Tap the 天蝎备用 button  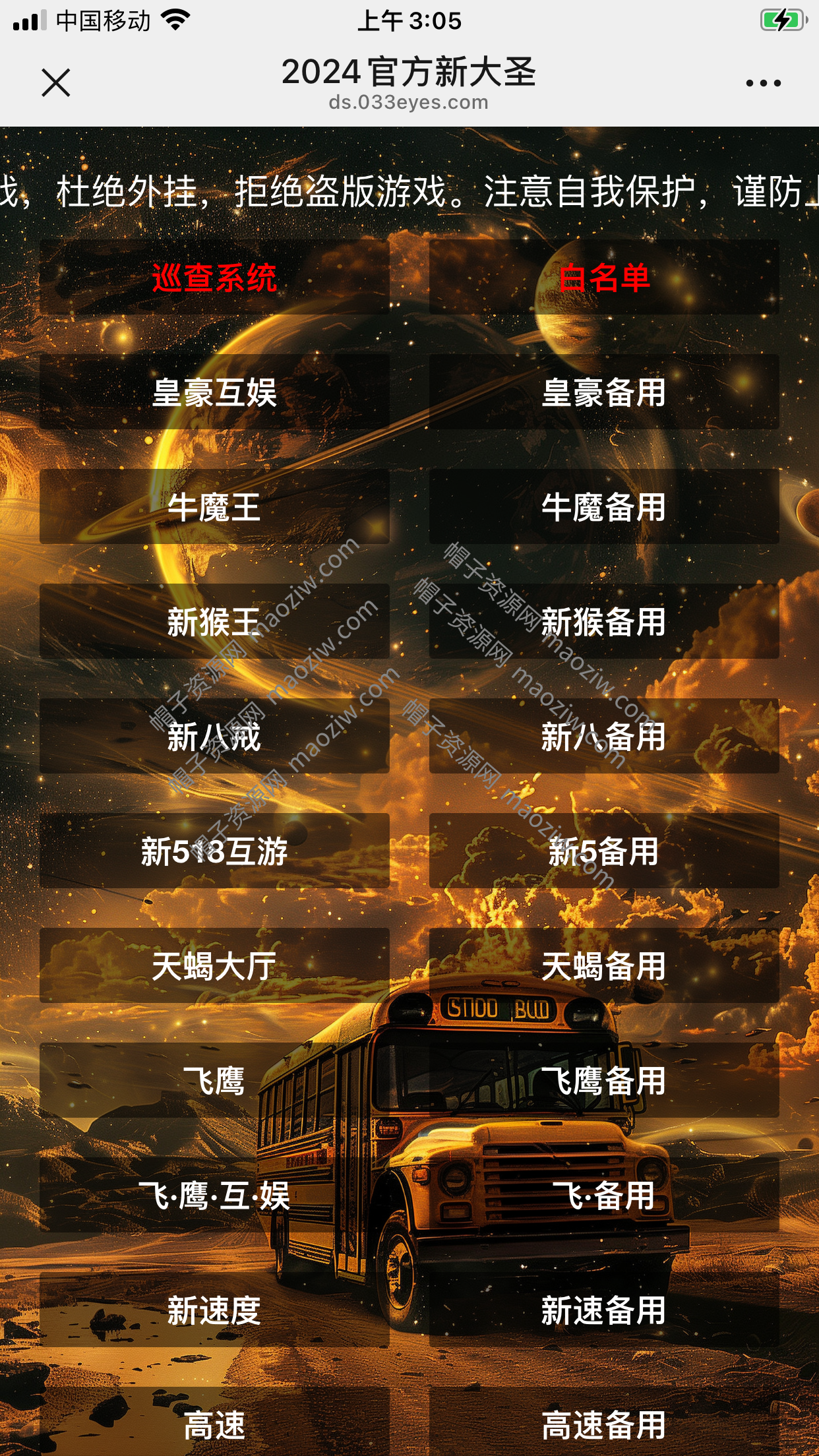604,965
